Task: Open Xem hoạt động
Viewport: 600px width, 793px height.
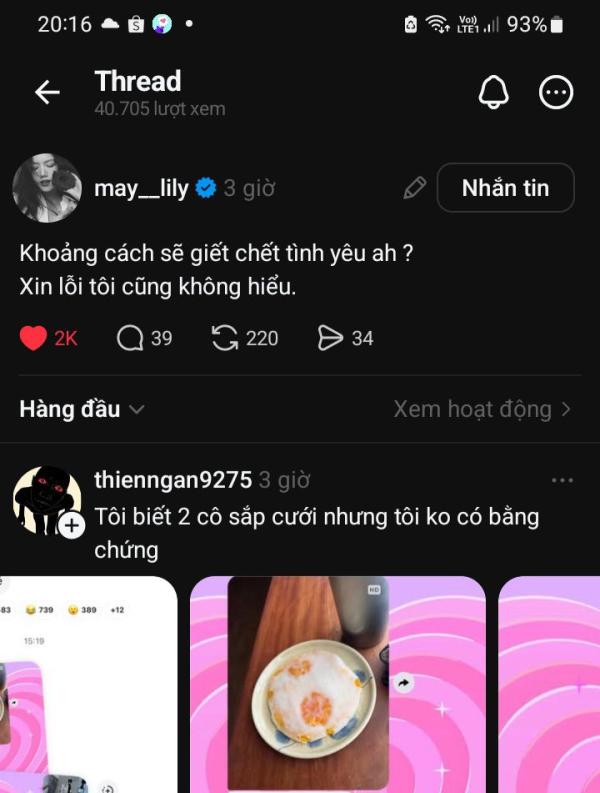Action: 482,409
